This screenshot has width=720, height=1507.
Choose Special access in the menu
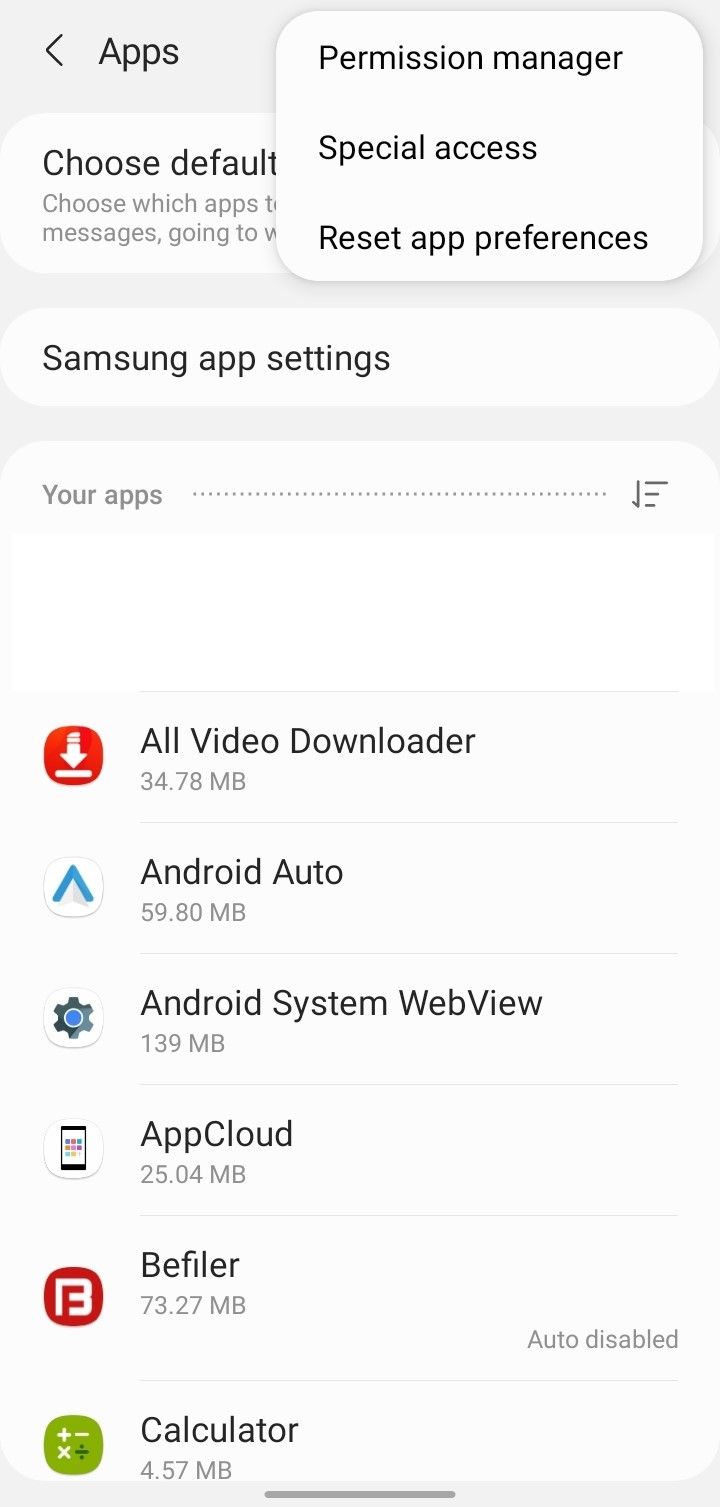[427, 147]
